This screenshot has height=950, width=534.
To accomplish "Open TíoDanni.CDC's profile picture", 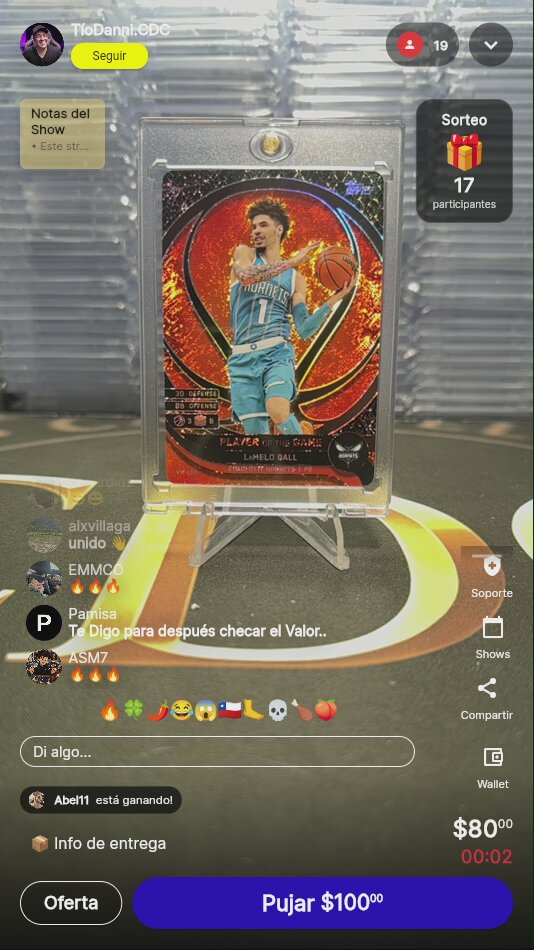I will (42, 44).
